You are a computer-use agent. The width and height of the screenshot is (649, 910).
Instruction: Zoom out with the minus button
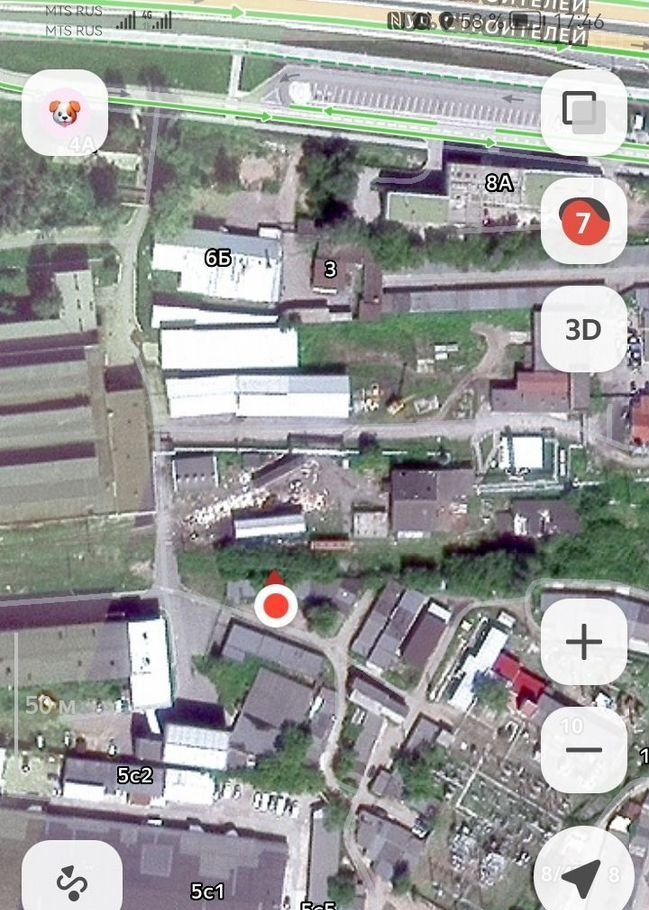[x=583, y=750]
